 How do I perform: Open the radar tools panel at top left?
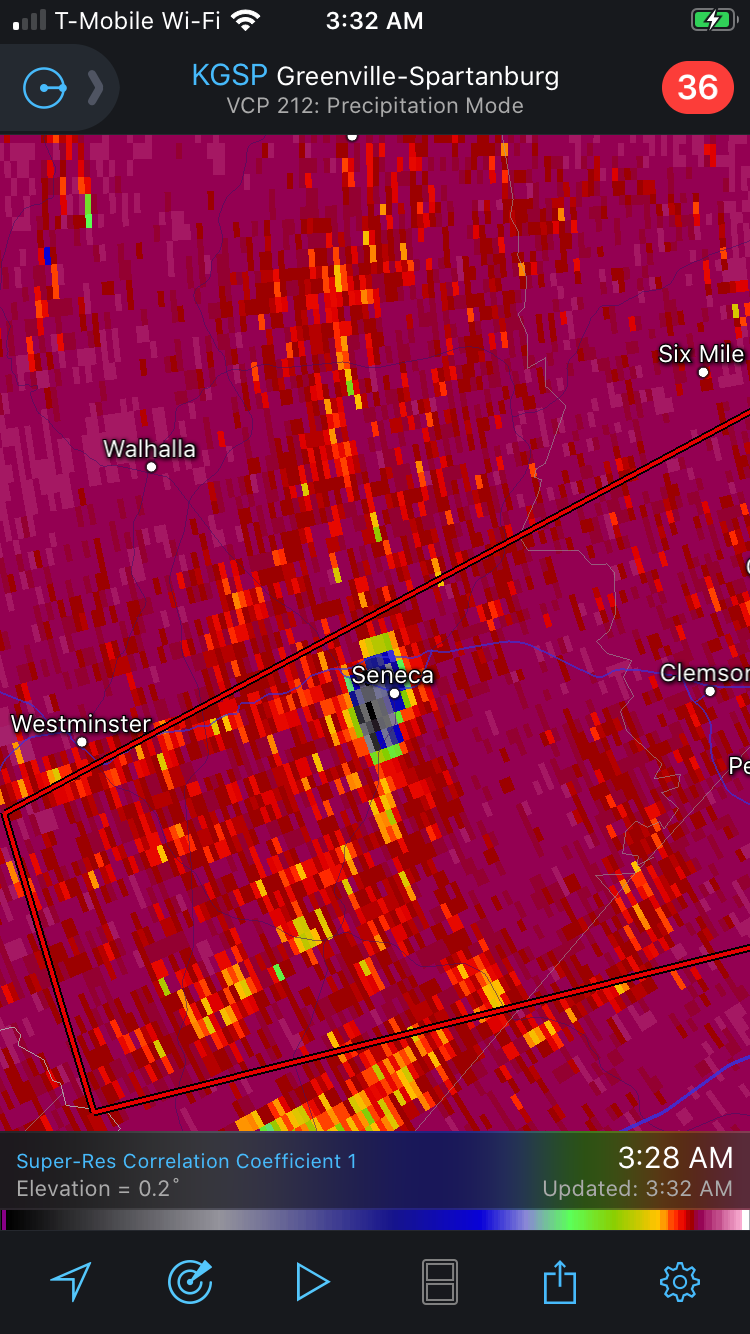[62, 88]
